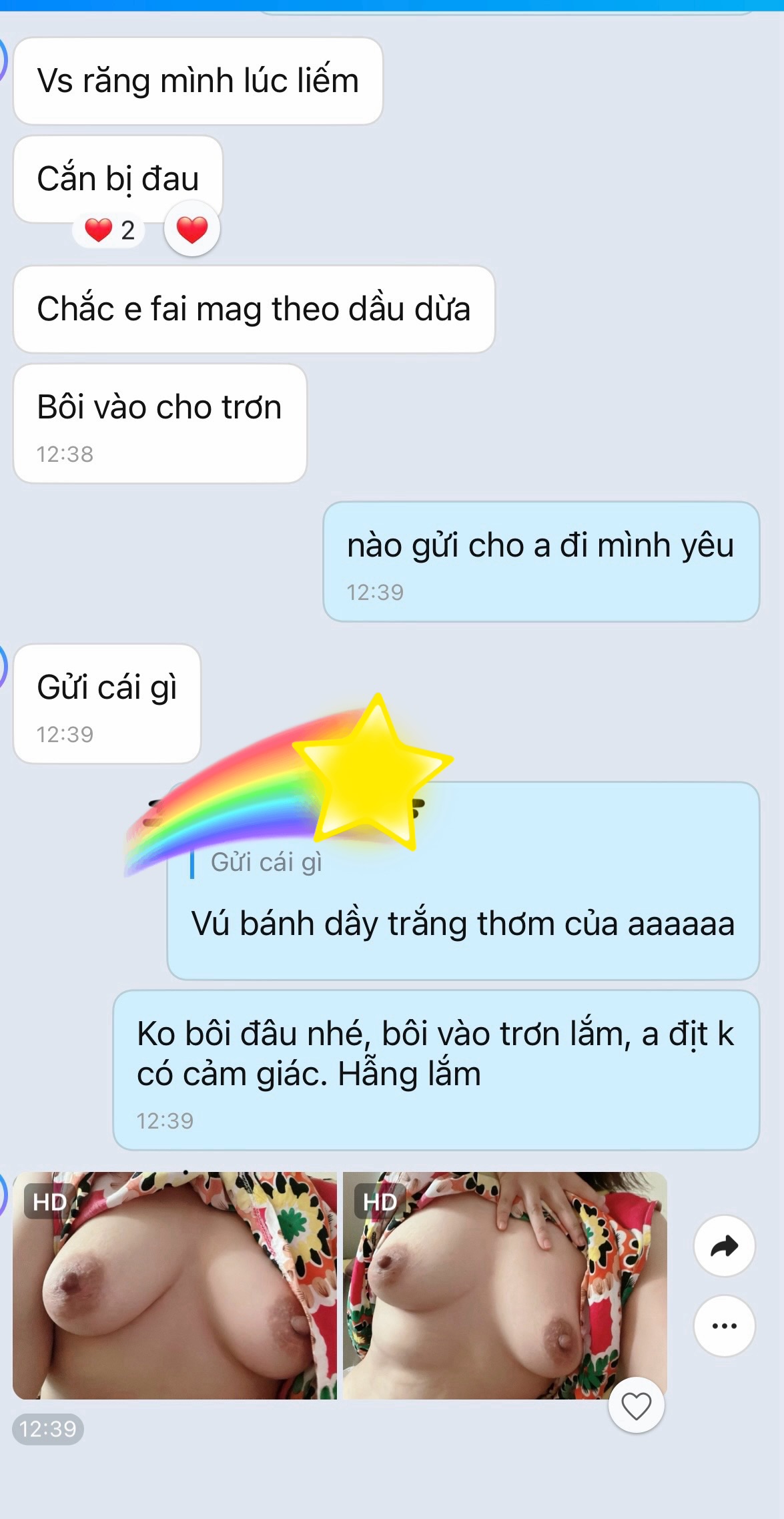The image size is (784, 1519).
Task: Tap the red heart button on "Cắn bị đau"
Action: [x=192, y=230]
